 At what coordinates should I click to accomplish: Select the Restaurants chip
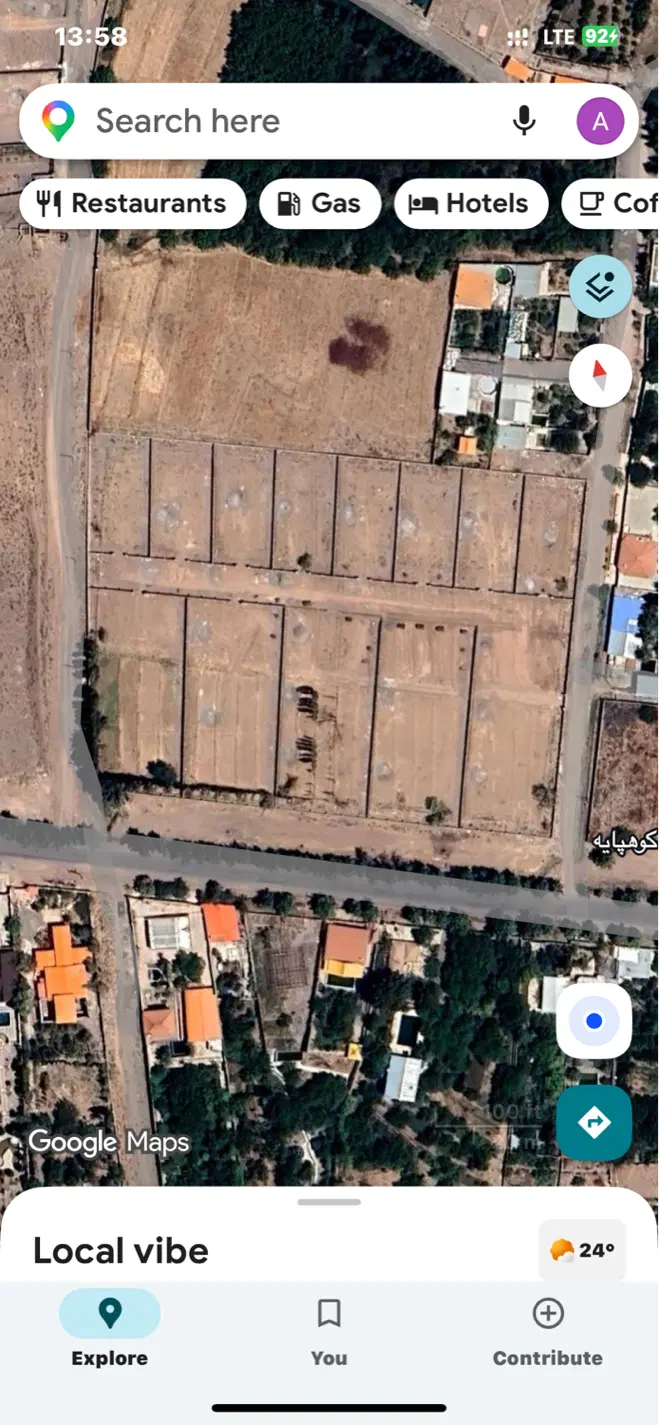[132, 204]
